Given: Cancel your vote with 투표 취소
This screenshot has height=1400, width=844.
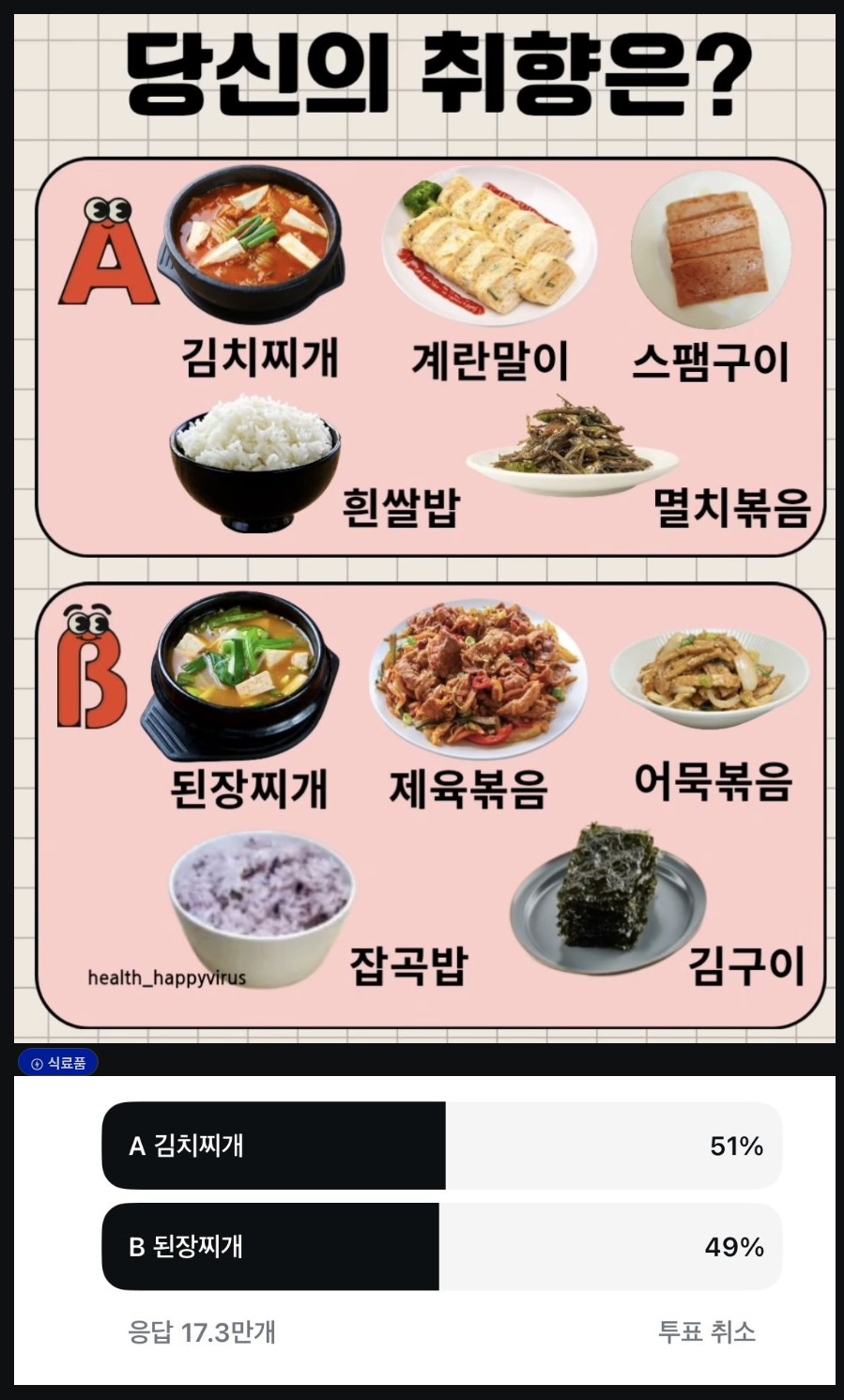Looking at the screenshot, I should [x=706, y=1331].
